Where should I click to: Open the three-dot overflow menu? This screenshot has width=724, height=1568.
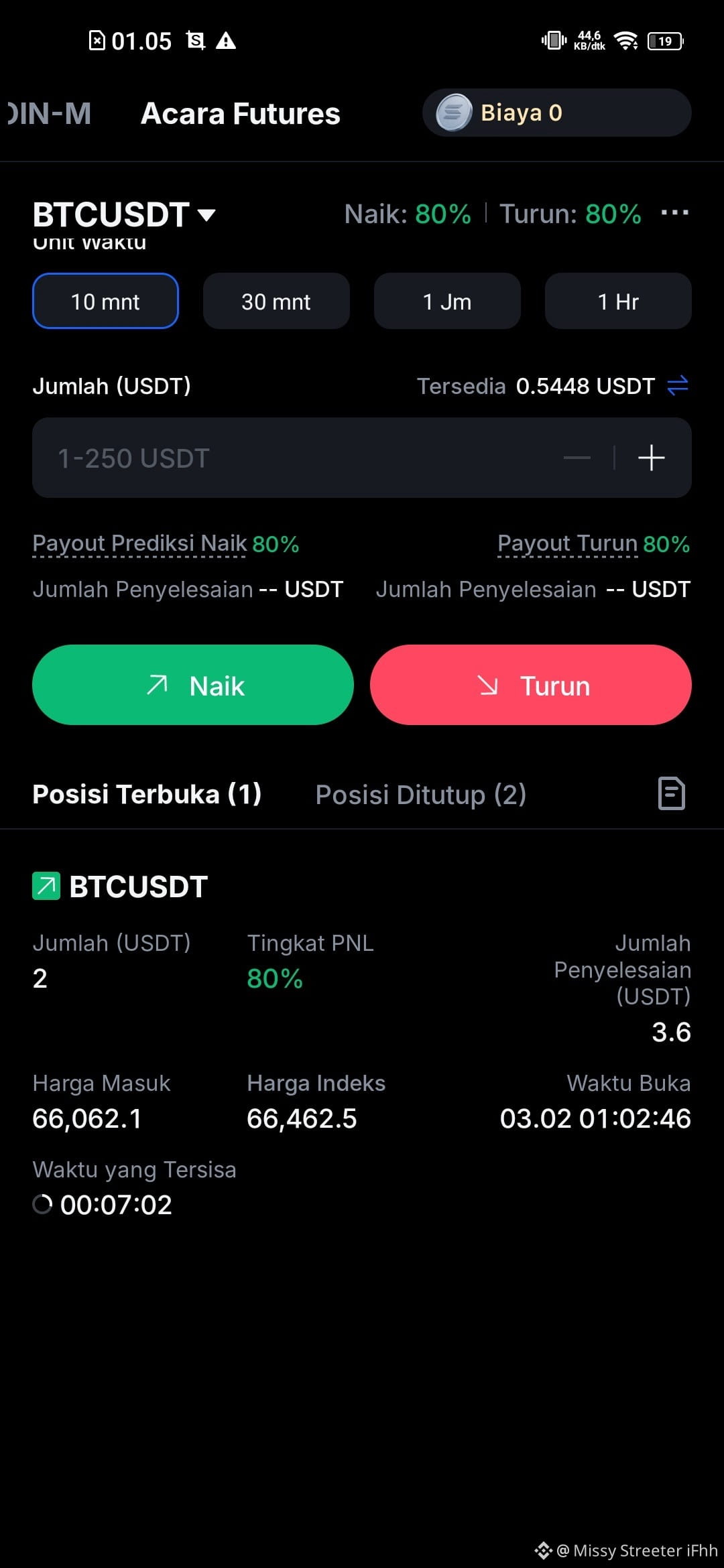pyautogui.click(x=674, y=213)
